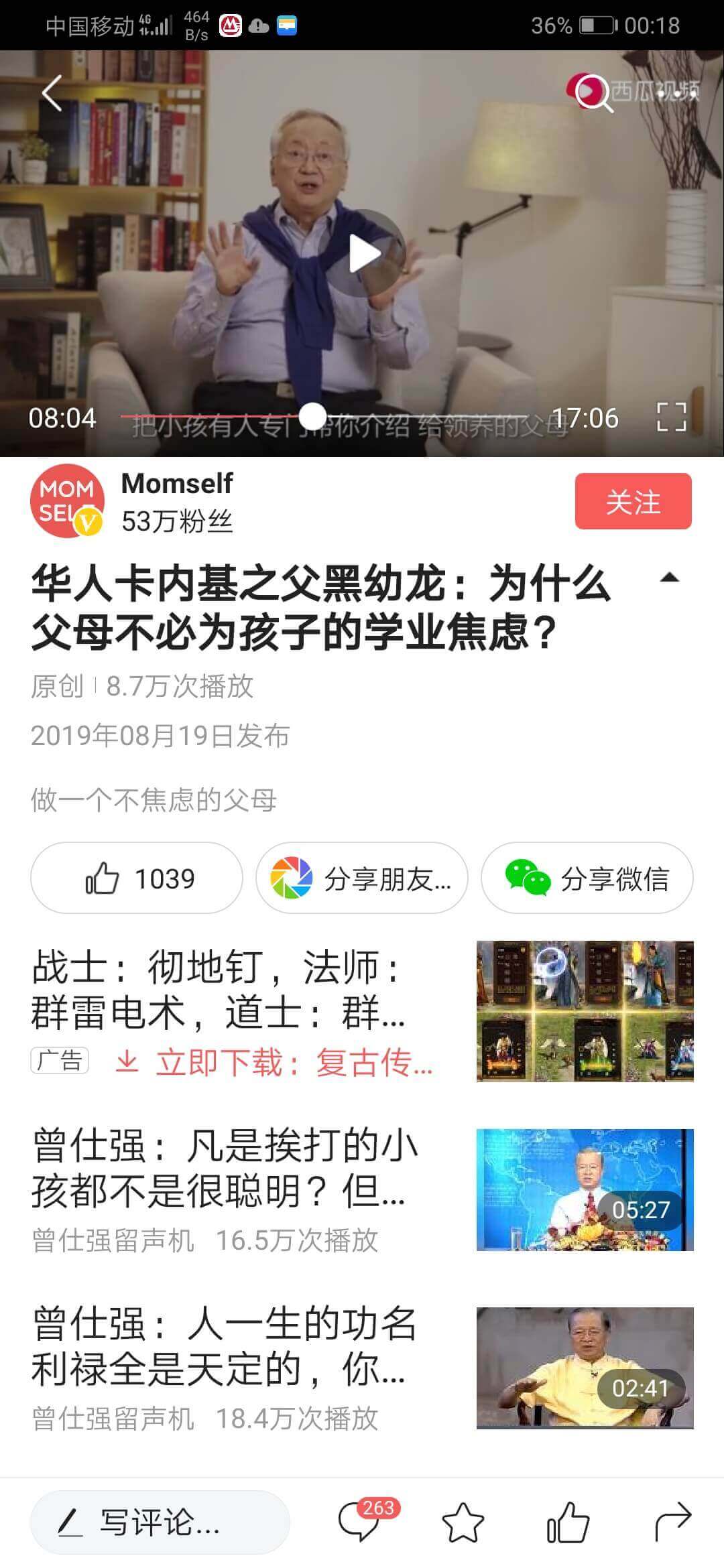This screenshot has height=1568, width=724.
Task: Add the video to favorites
Action: click(x=463, y=1522)
